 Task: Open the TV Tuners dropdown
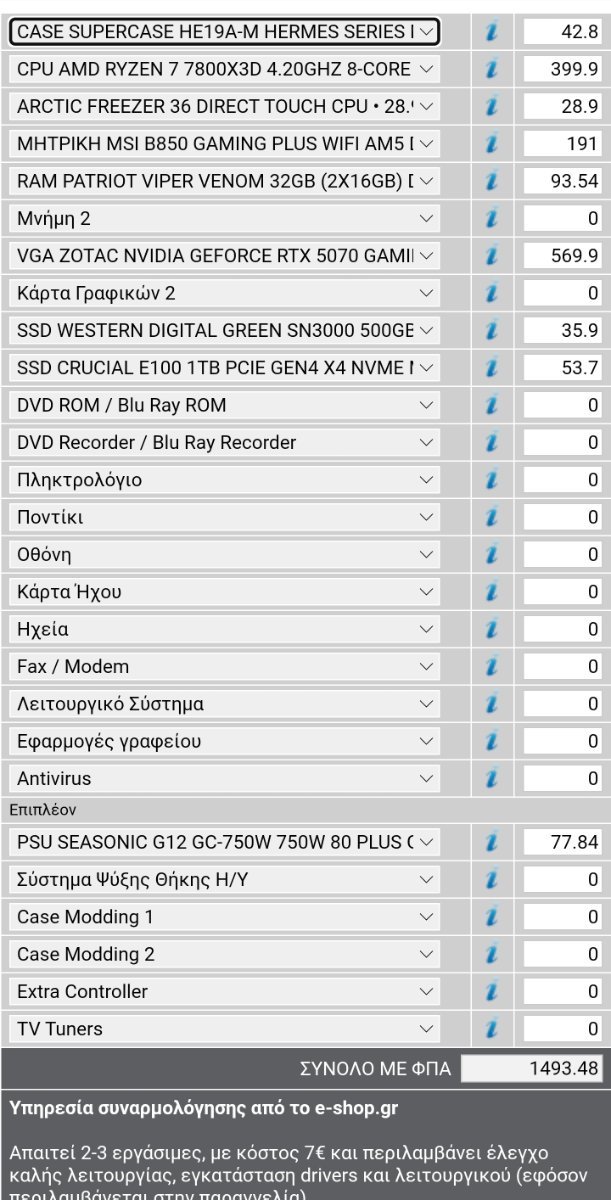224,1028
